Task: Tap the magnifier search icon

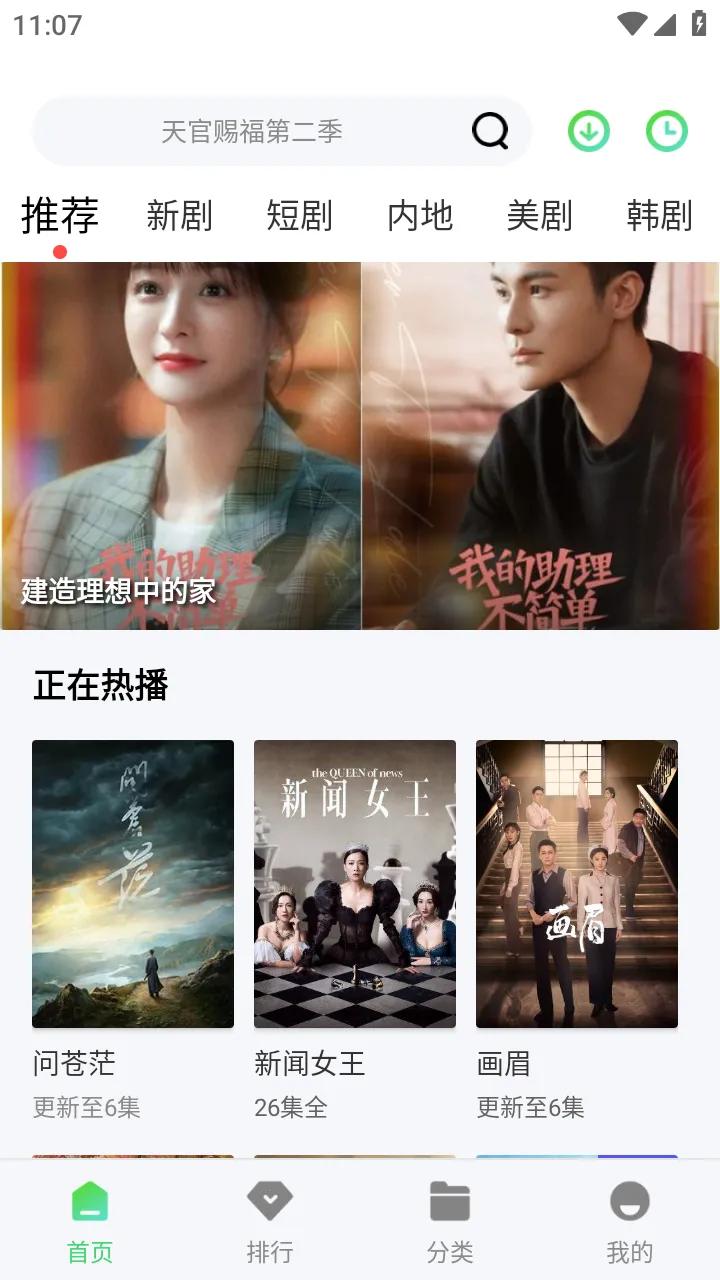Action: (490, 131)
